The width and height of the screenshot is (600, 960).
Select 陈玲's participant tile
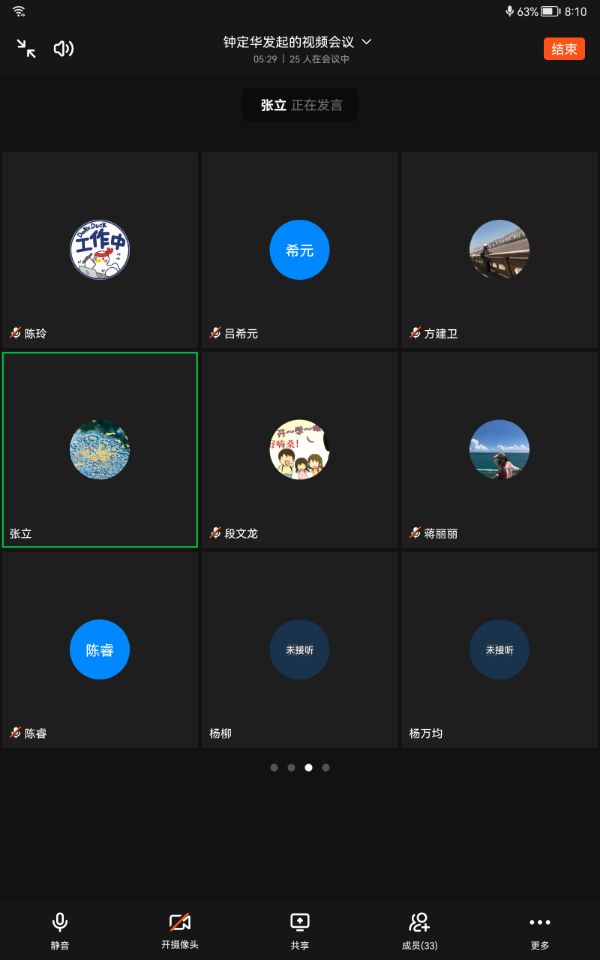100,250
